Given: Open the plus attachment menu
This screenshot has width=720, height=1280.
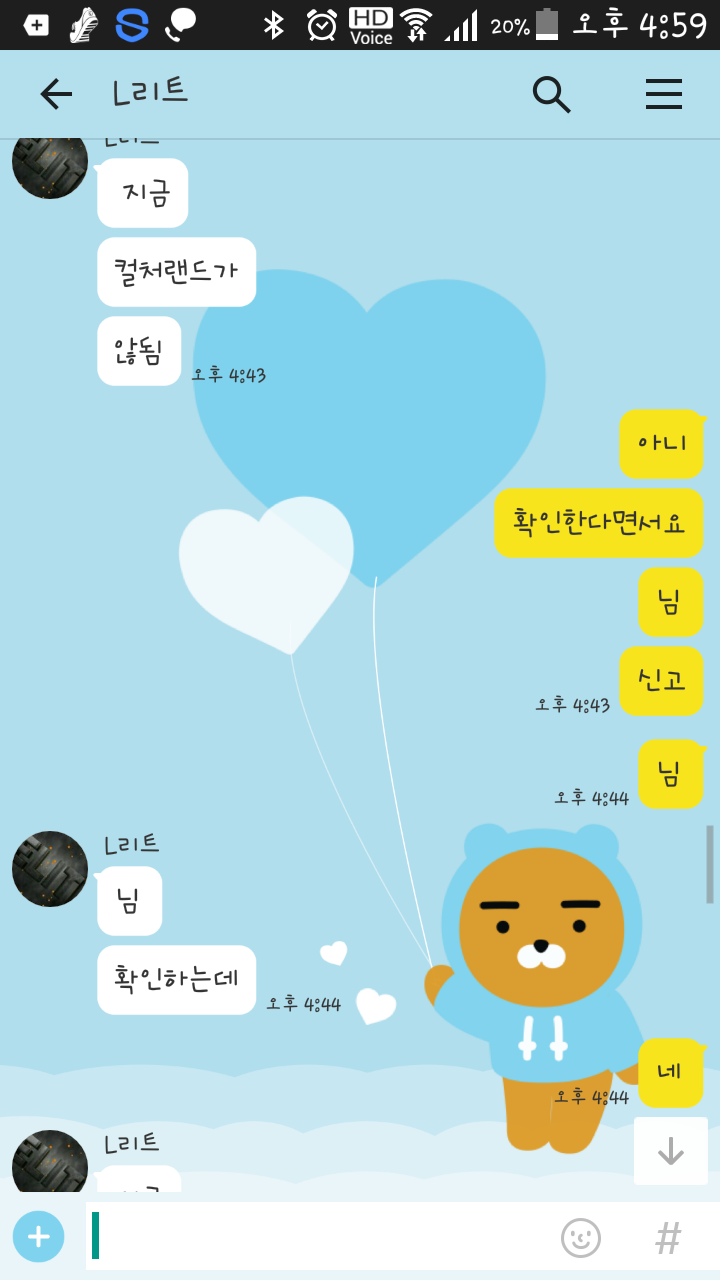Looking at the screenshot, I should [x=39, y=1236].
